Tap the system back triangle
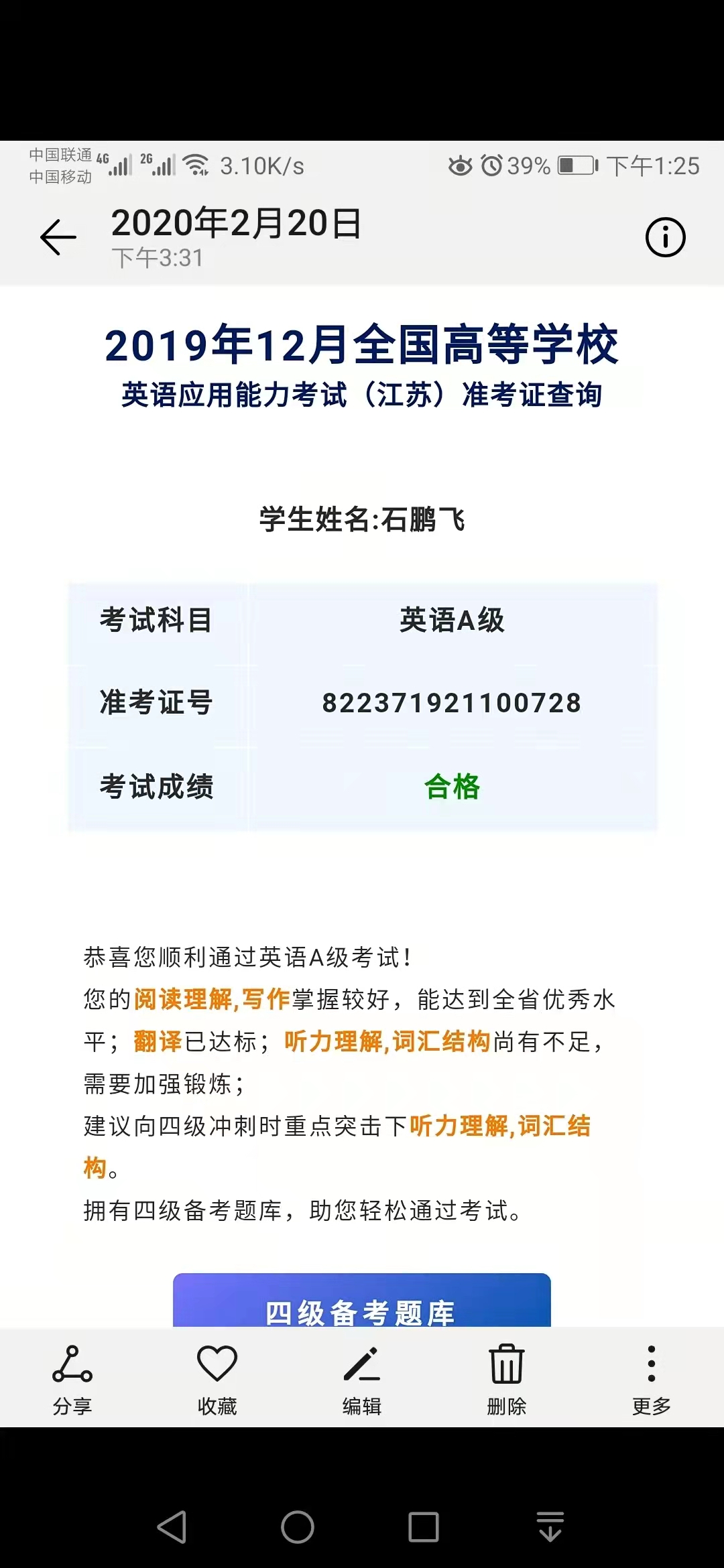This screenshot has width=724, height=1568. click(172, 1527)
